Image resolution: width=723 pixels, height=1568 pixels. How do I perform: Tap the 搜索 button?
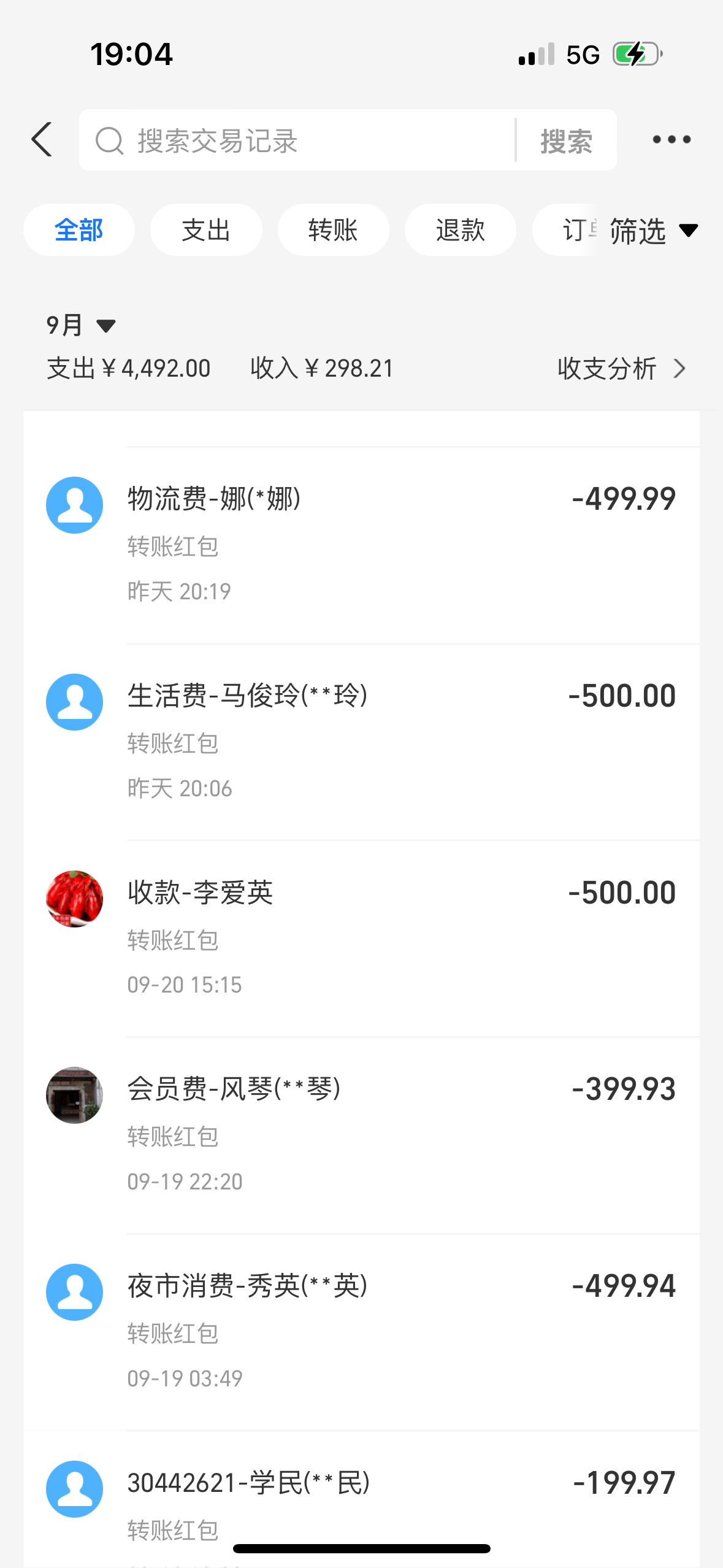pyautogui.click(x=566, y=140)
